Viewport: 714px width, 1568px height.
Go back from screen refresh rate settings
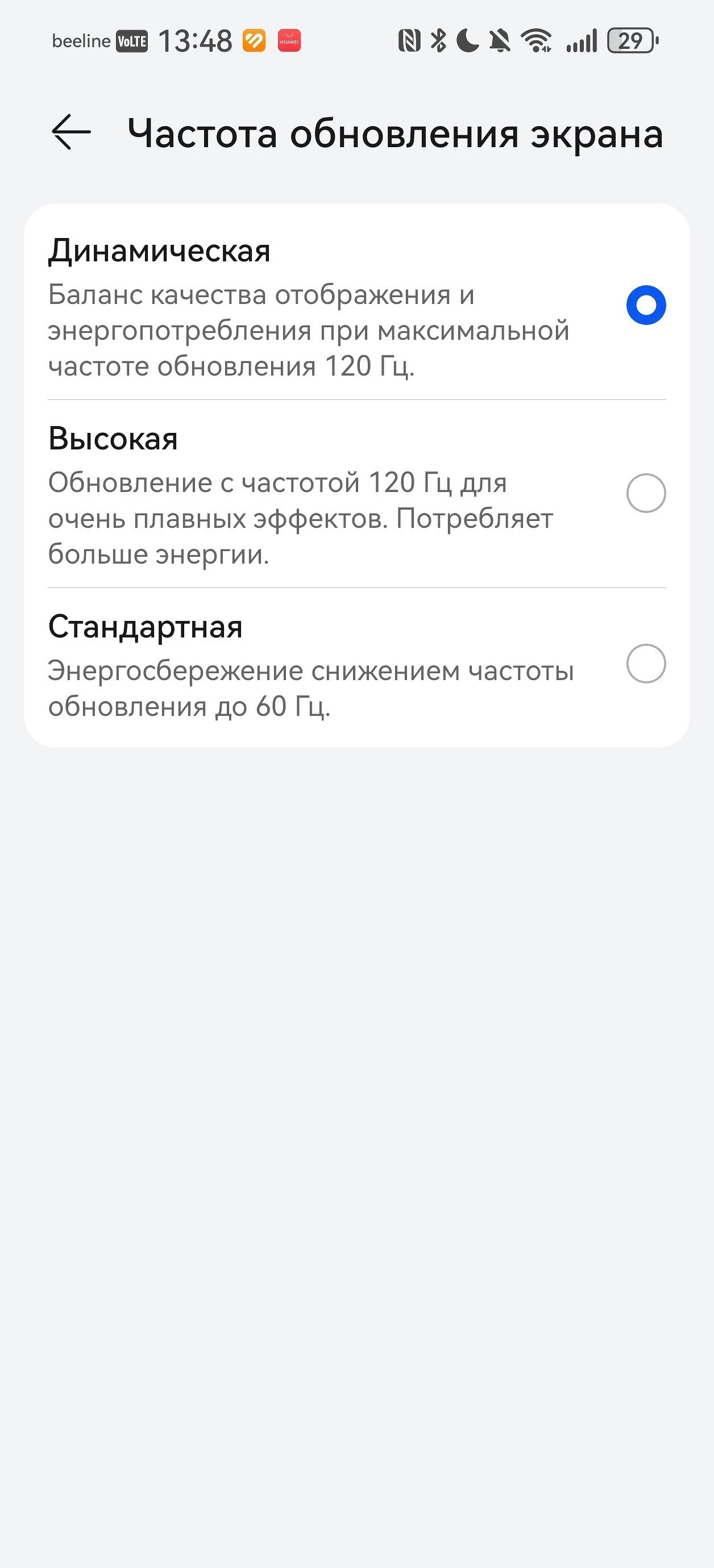point(71,132)
